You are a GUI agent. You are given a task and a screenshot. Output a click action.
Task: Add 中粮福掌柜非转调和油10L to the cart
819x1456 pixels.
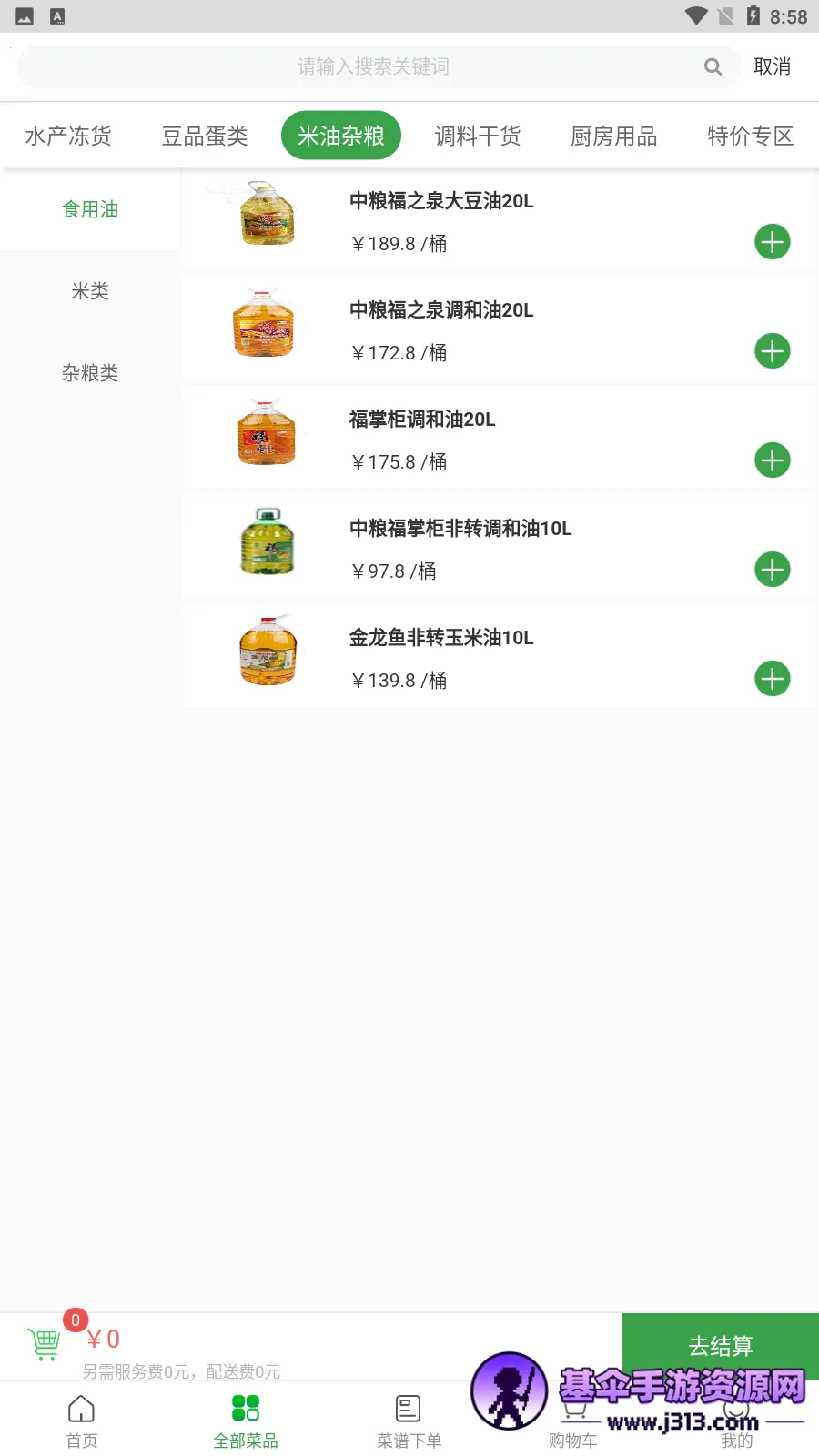click(x=773, y=570)
